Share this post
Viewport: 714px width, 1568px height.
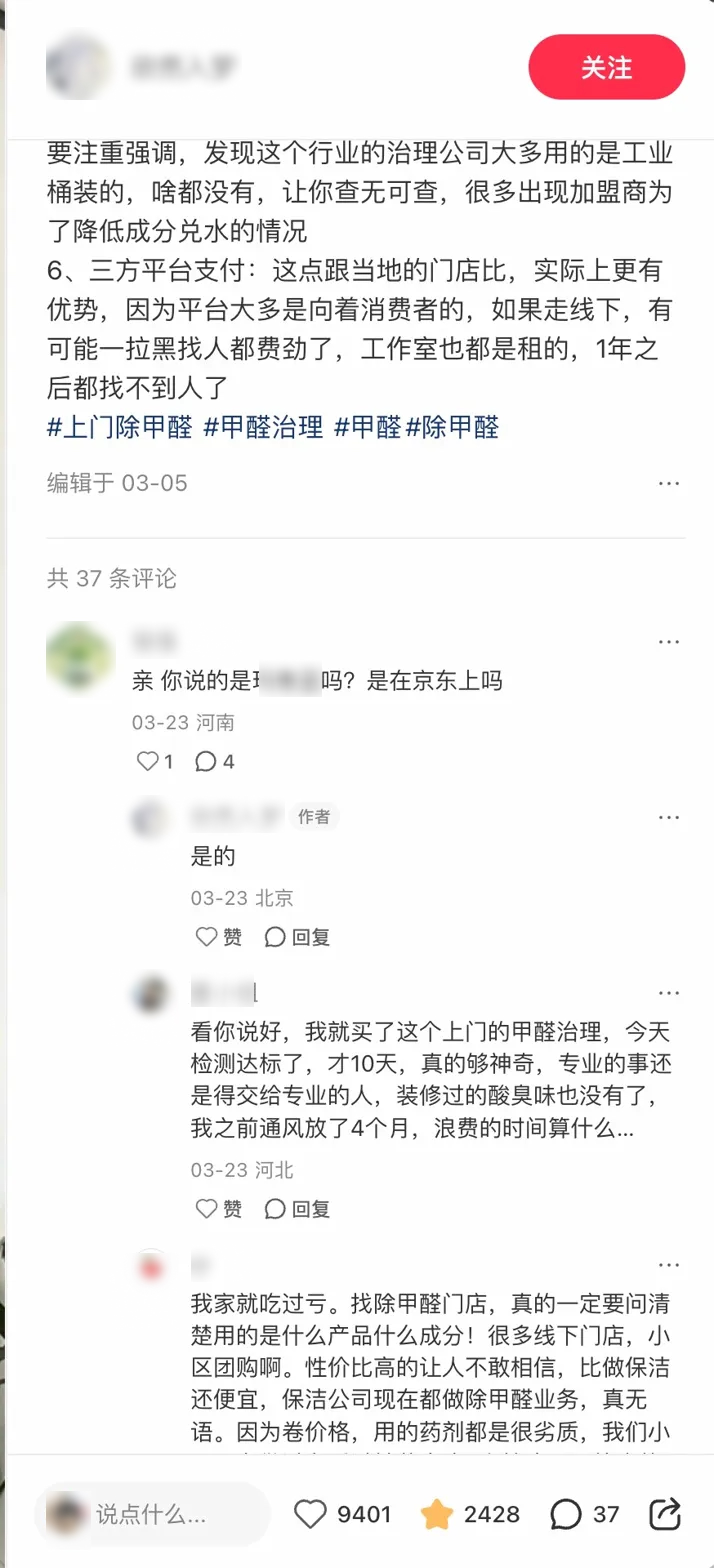coord(664,1514)
